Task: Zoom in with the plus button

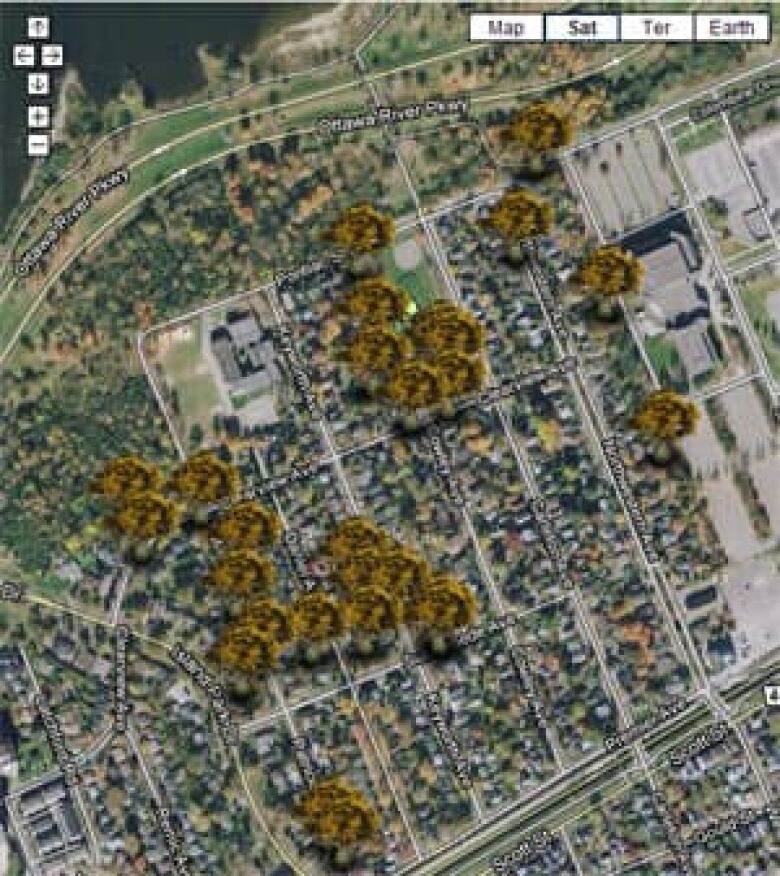Action: coord(38,115)
